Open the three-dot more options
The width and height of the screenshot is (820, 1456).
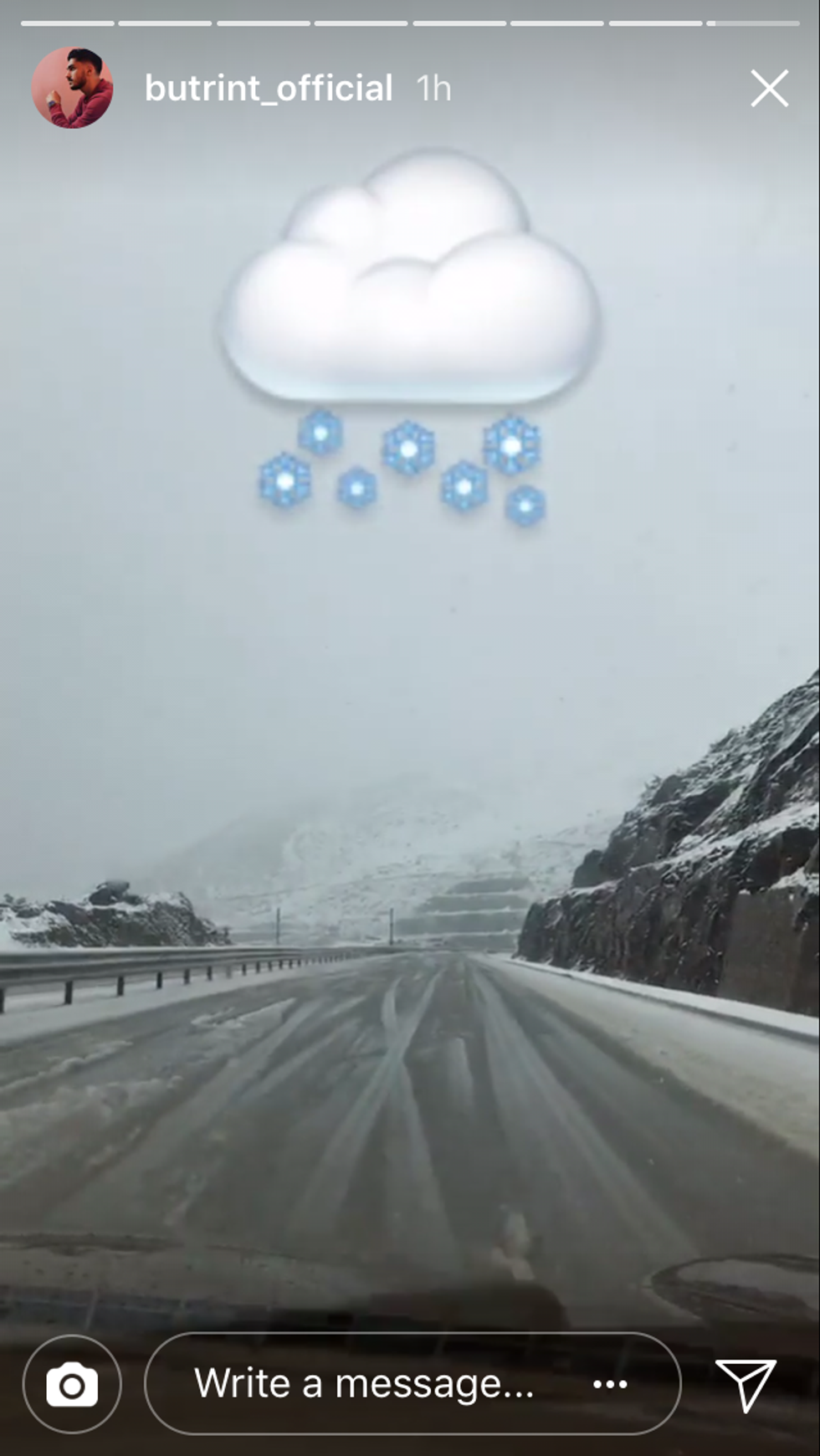[x=610, y=1385]
